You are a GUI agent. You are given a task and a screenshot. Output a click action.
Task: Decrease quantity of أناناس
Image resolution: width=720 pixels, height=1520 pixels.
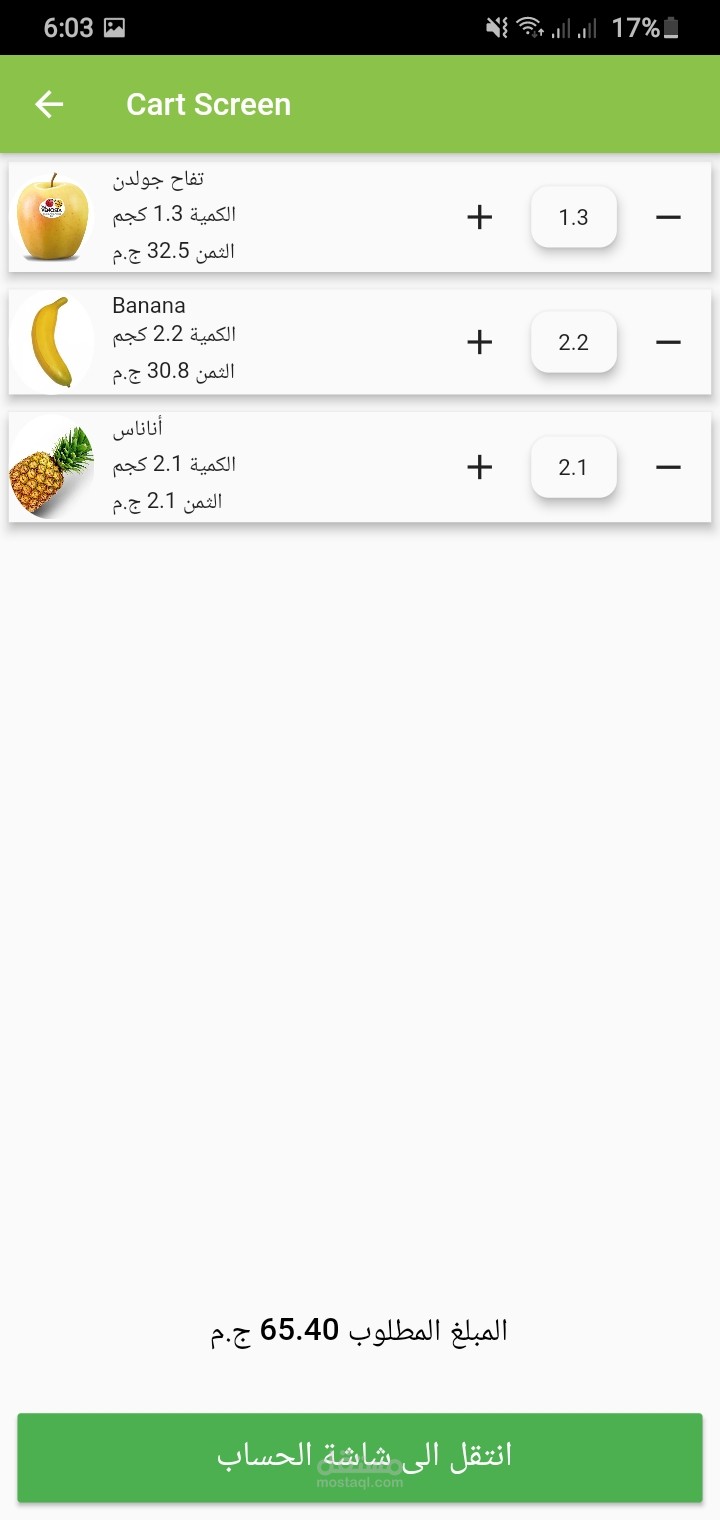pos(668,467)
